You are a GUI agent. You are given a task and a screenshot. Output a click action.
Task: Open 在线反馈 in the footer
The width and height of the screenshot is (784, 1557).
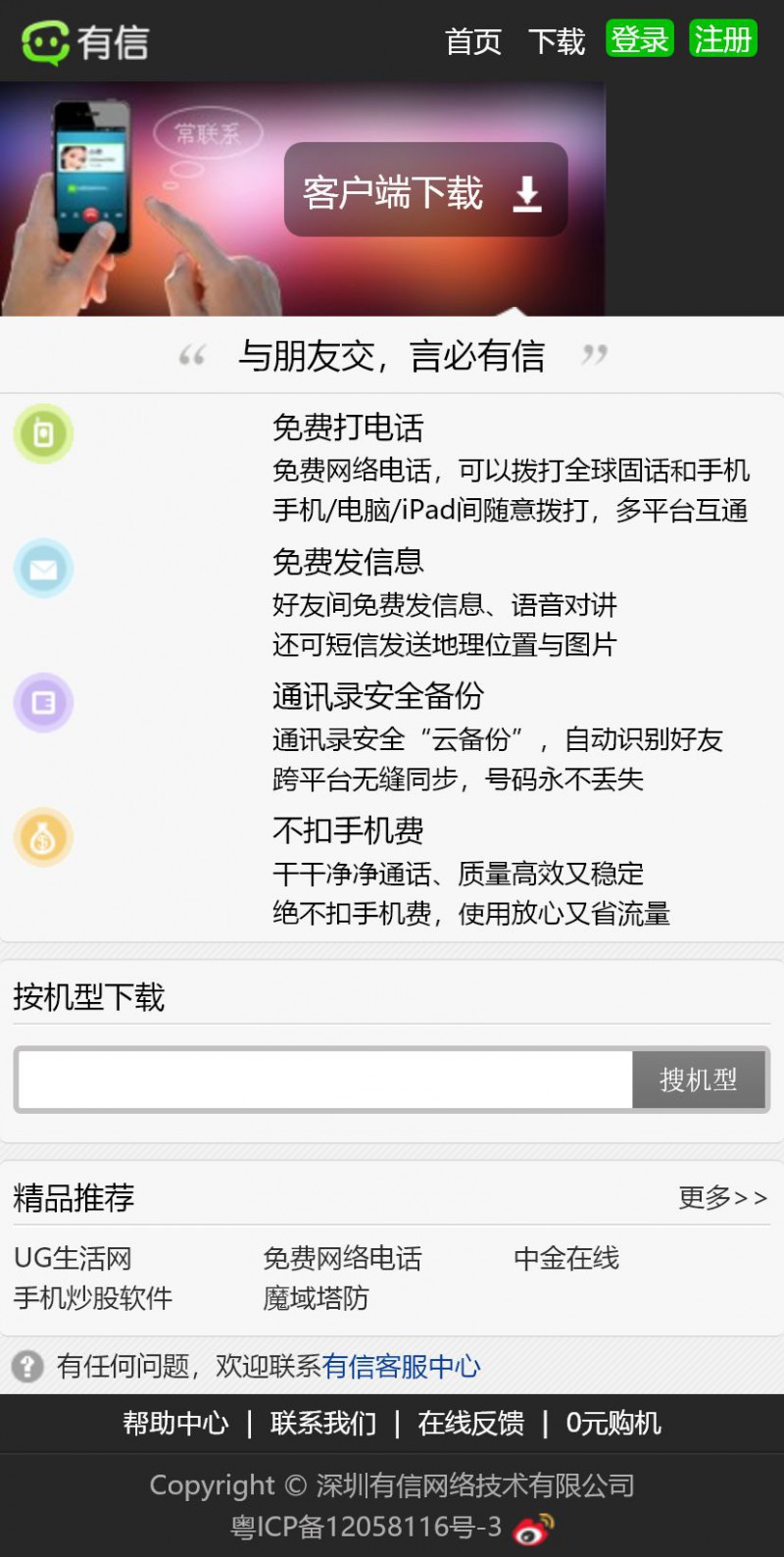(x=471, y=1423)
